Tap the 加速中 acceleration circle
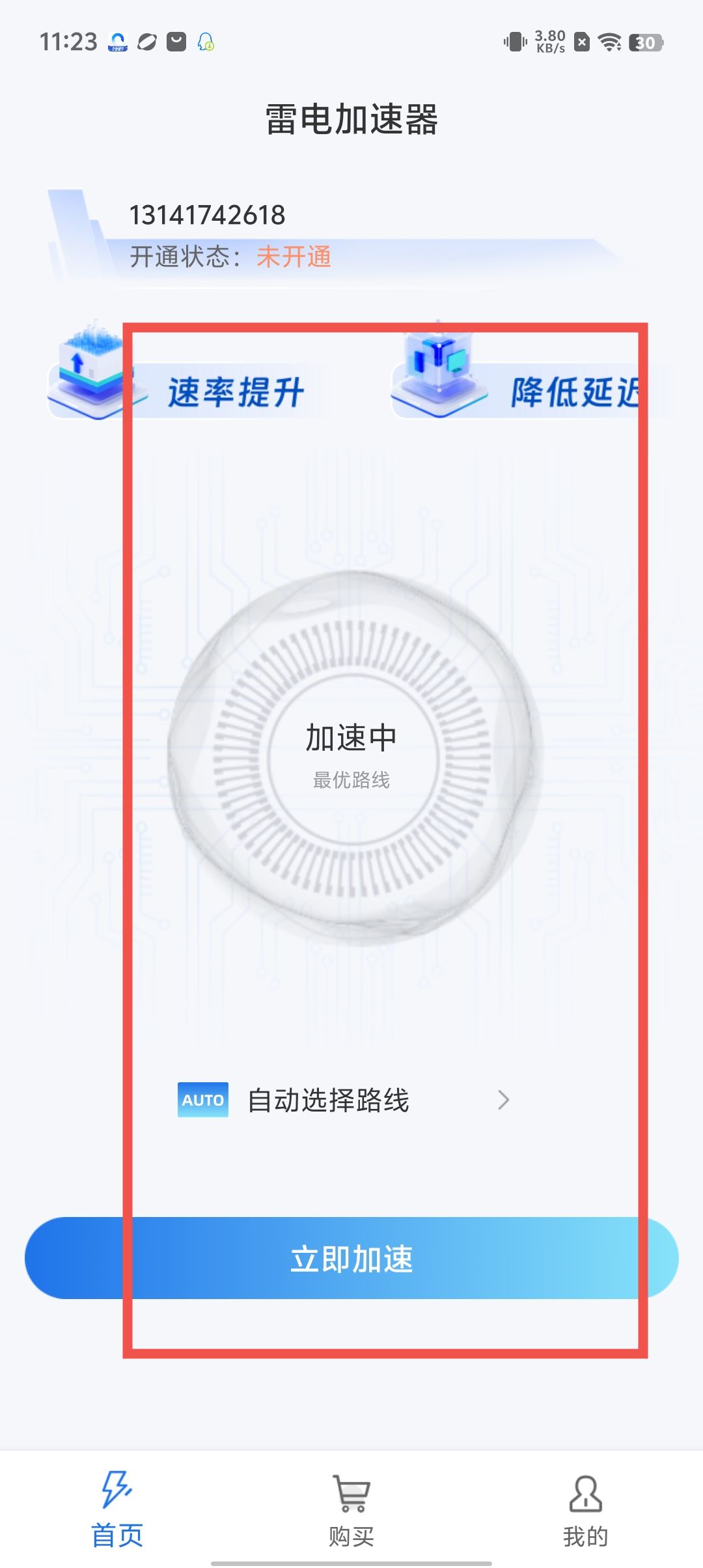703x1568 pixels. click(x=351, y=755)
